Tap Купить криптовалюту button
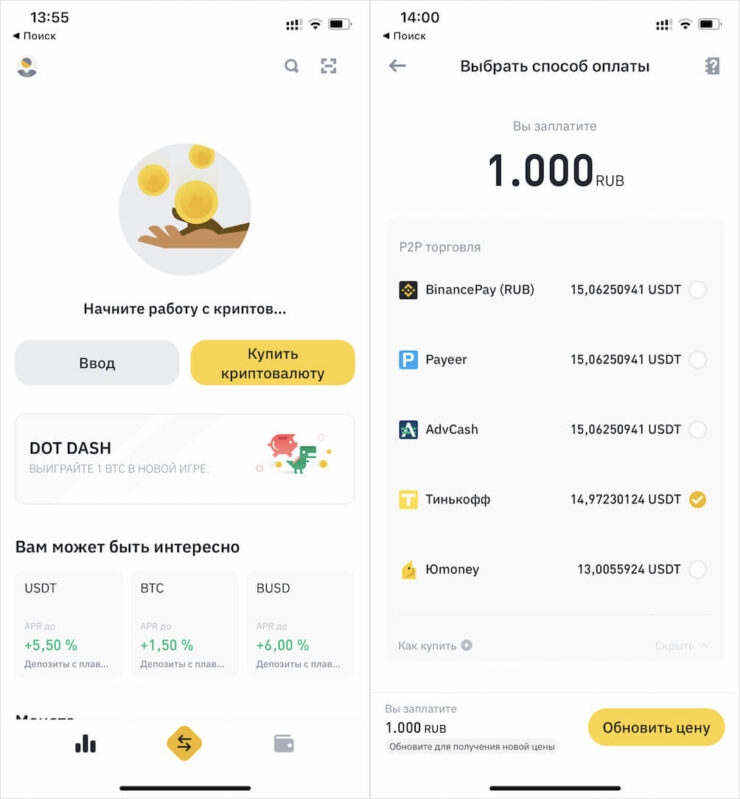The width and height of the screenshot is (740, 799). [272, 363]
